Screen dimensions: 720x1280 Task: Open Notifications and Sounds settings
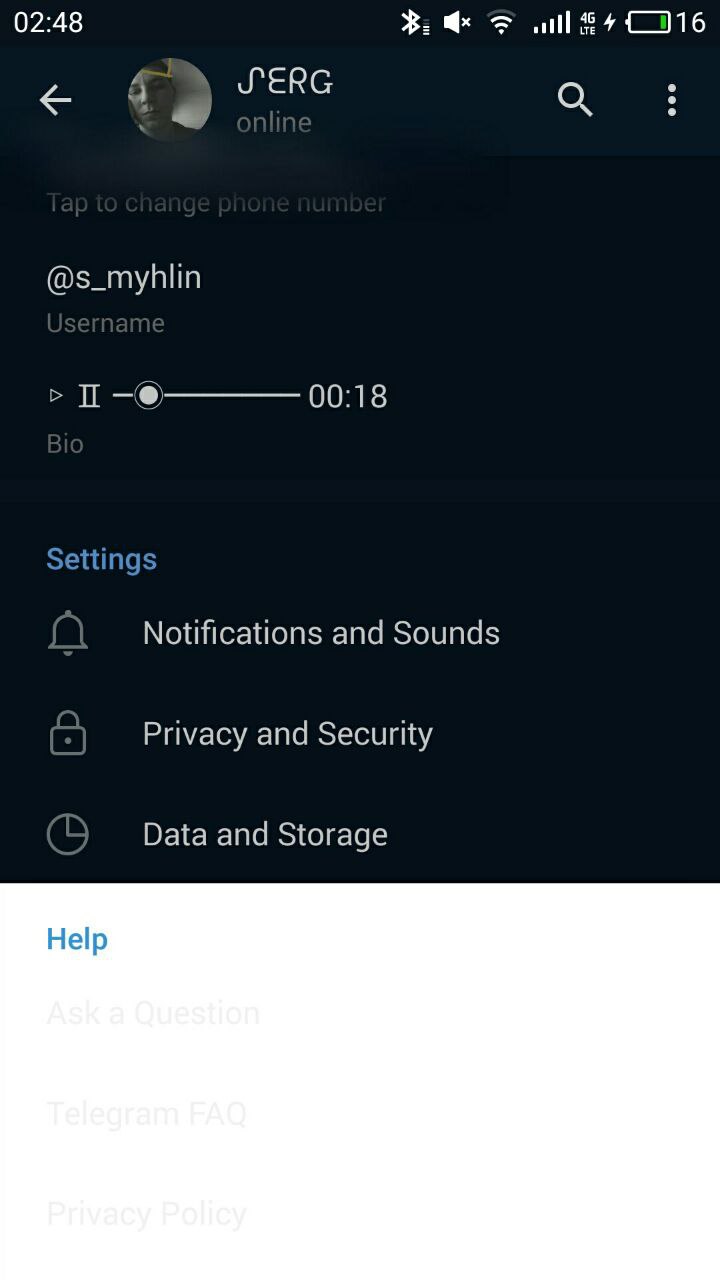[320, 633]
